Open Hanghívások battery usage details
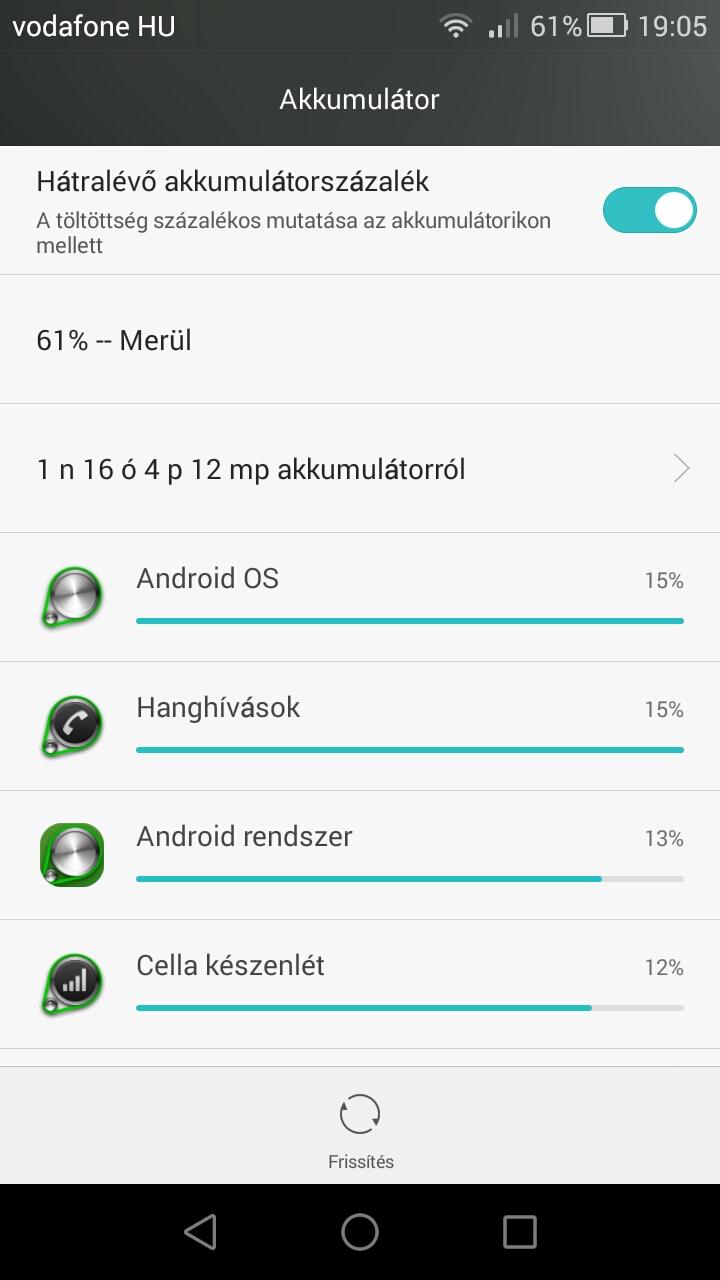The height and width of the screenshot is (1280, 720). point(360,726)
